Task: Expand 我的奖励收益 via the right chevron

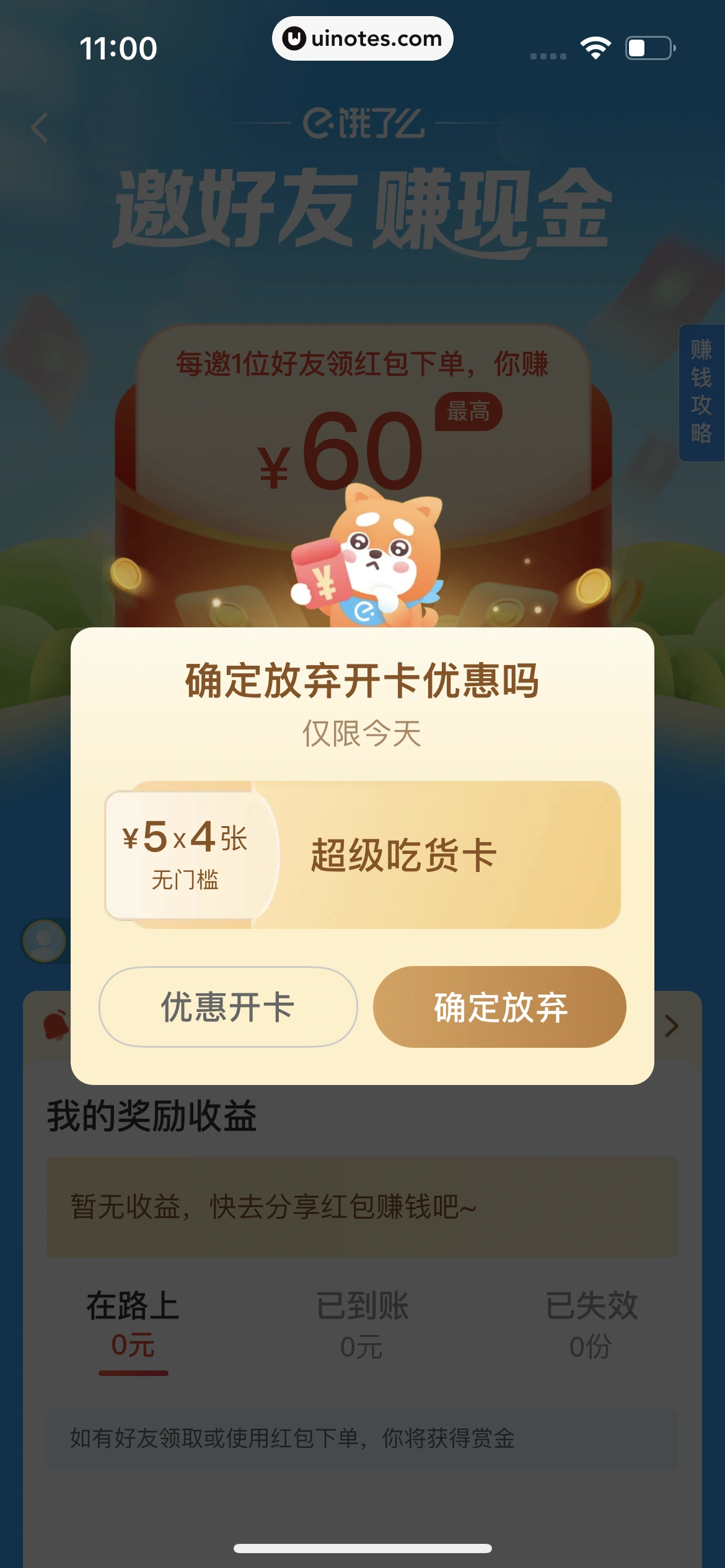Action: point(670,1027)
